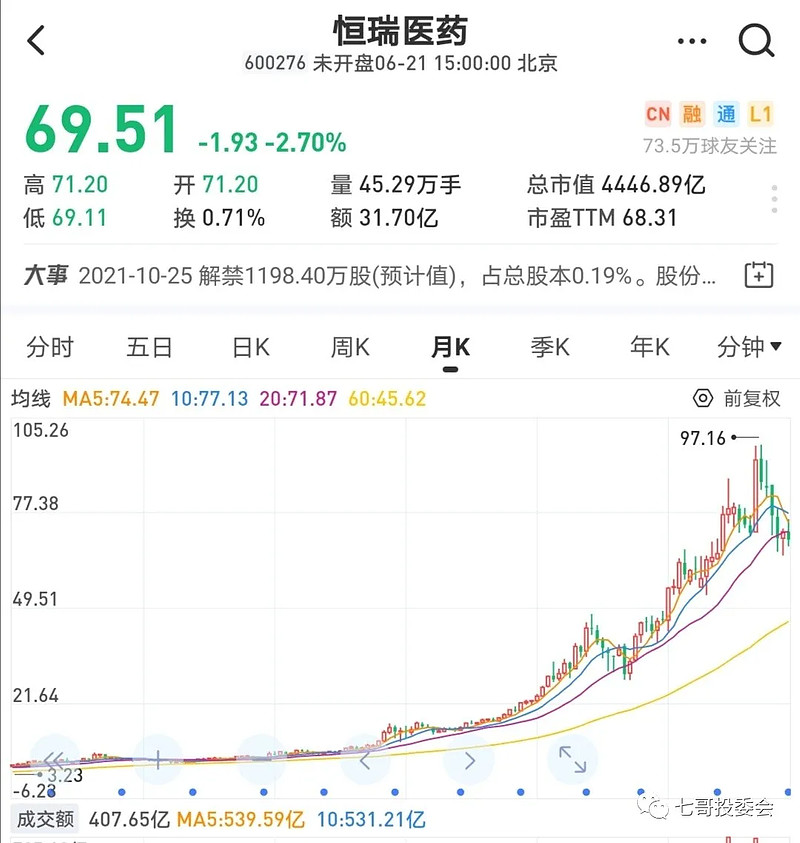Go back from the 恒瑞医药 stock page
The image size is (800, 843).
pos(37,41)
